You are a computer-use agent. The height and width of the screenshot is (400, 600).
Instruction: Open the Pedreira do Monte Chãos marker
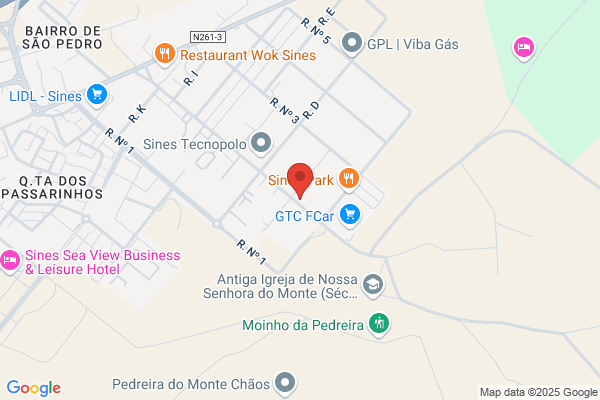285,383
